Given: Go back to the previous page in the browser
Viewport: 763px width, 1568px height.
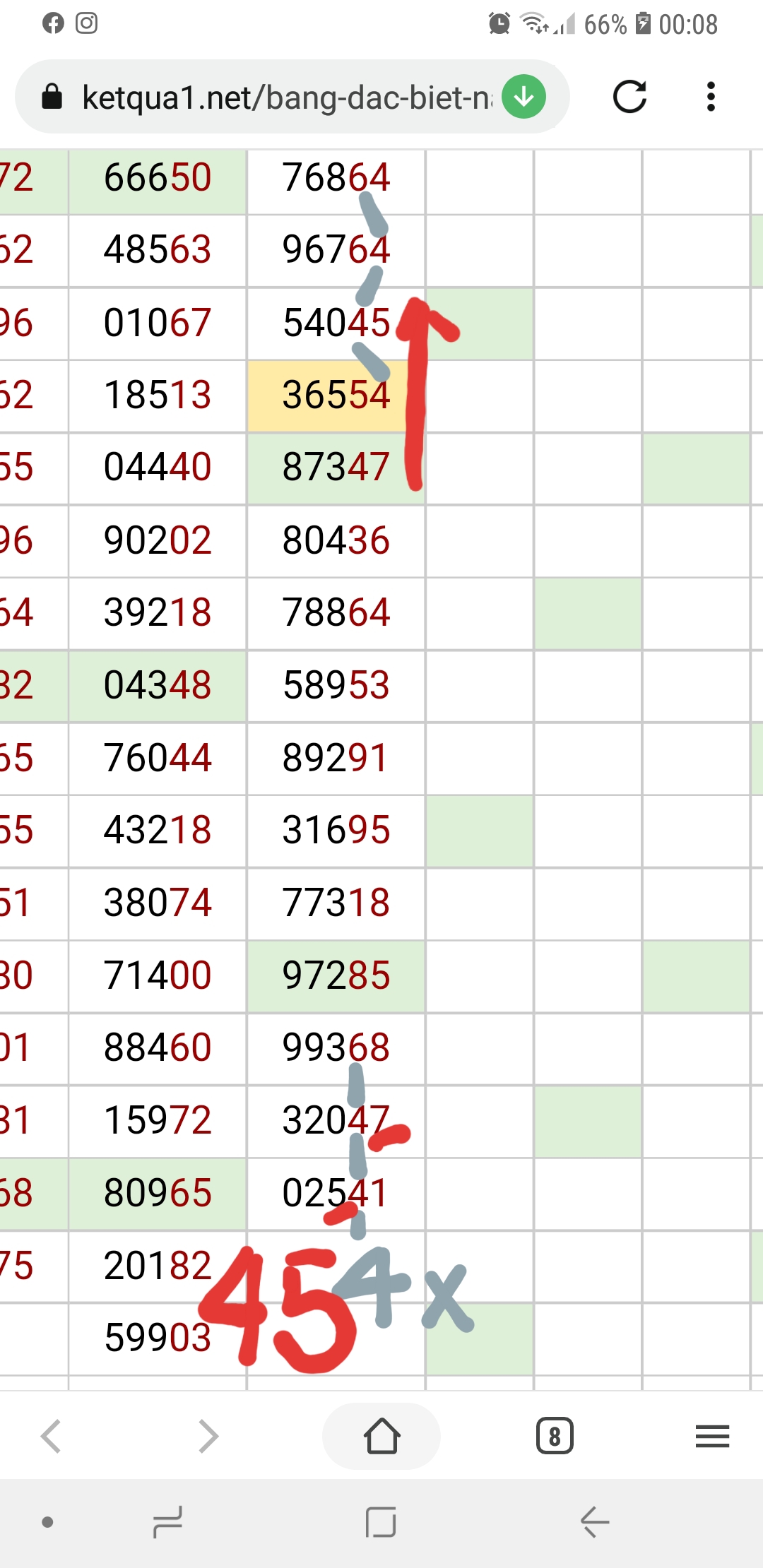Looking at the screenshot, I should (x=51, y=1436).
